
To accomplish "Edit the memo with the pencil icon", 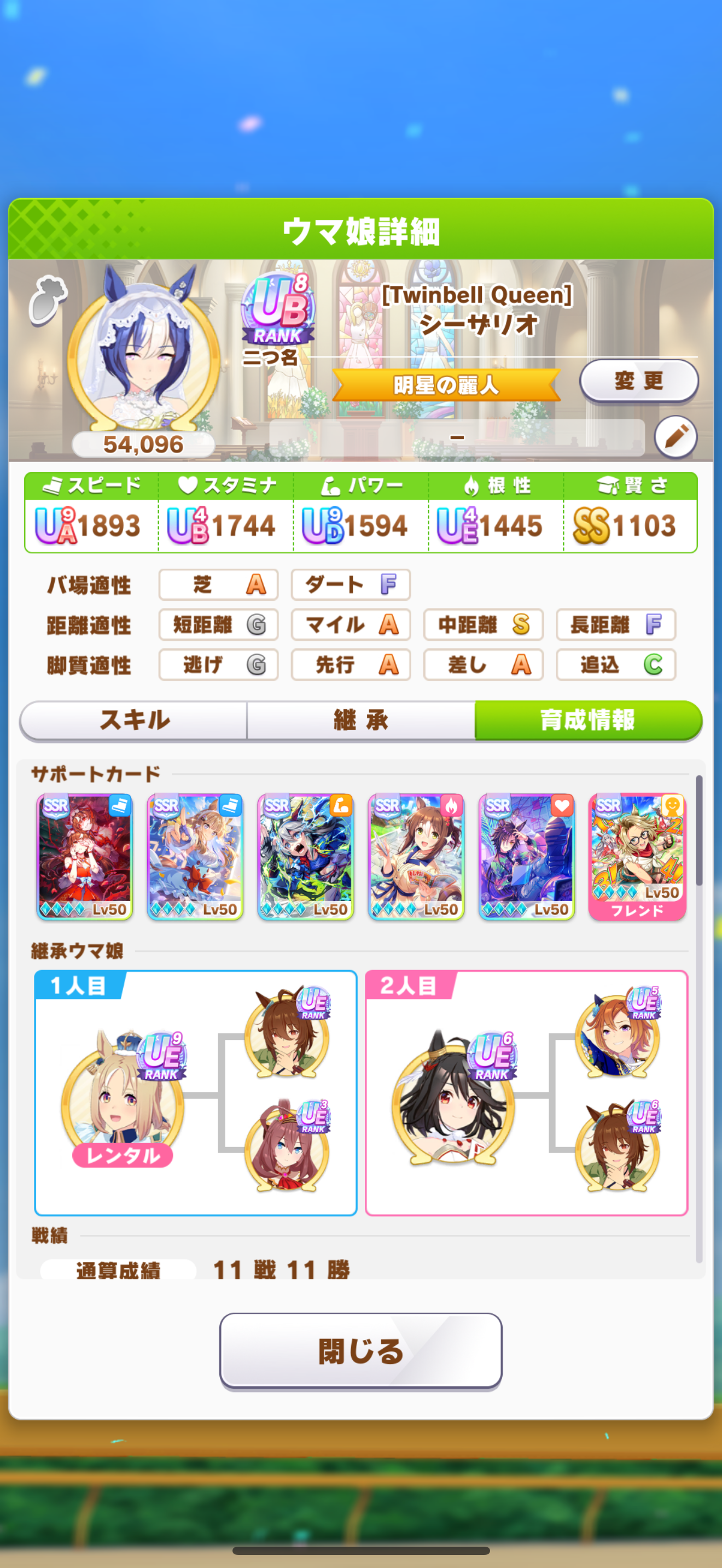I will pos(676,437).
